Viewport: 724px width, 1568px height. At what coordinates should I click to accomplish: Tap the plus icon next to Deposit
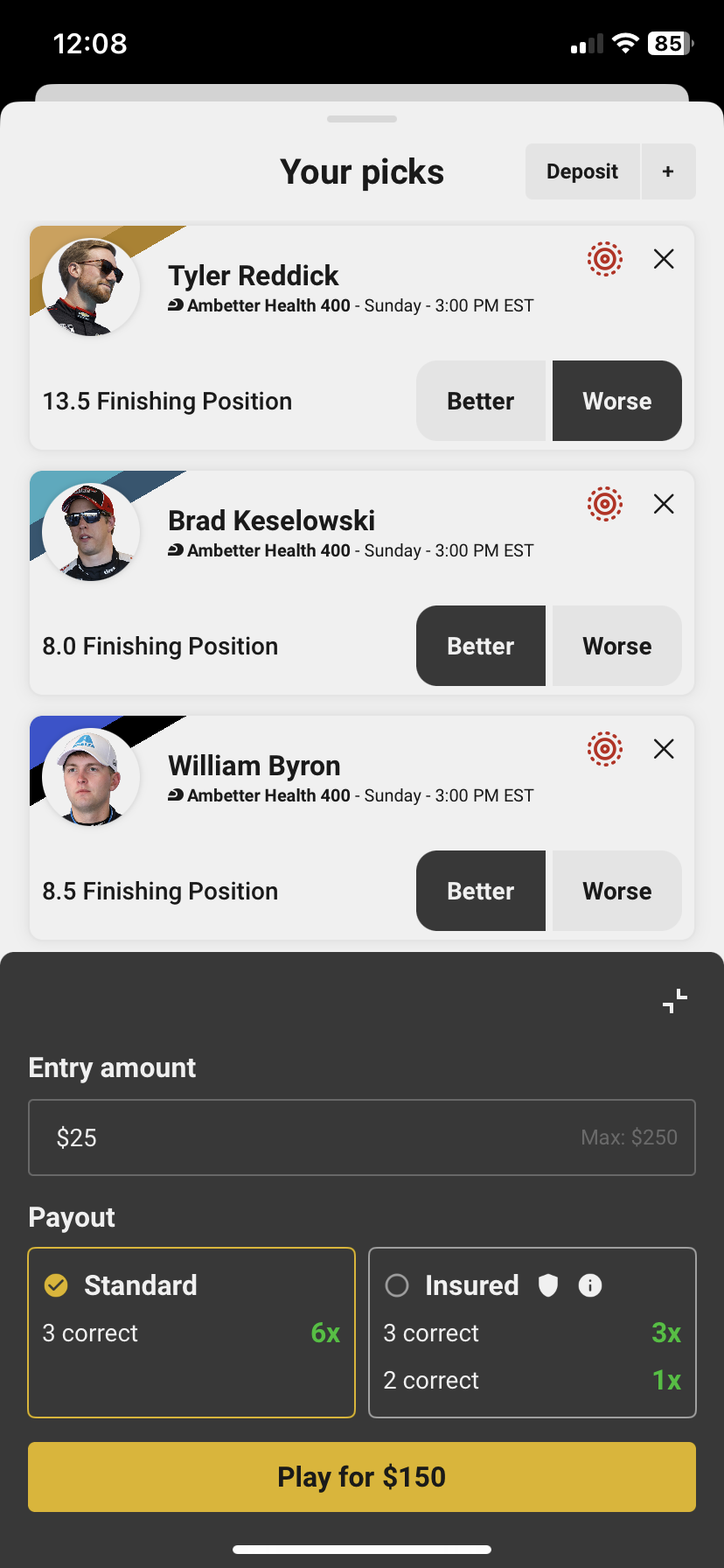[x=667, y=171]
